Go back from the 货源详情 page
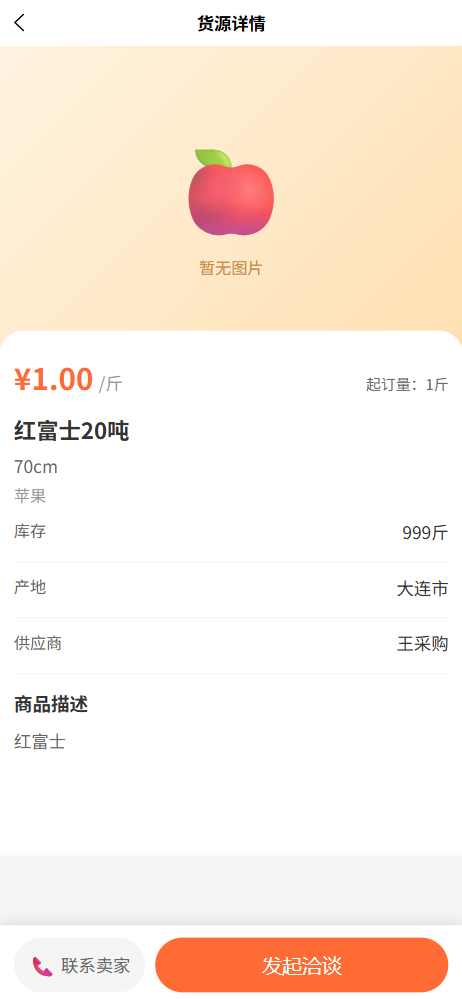The image size is (462, 999). (x=20, y=23)
